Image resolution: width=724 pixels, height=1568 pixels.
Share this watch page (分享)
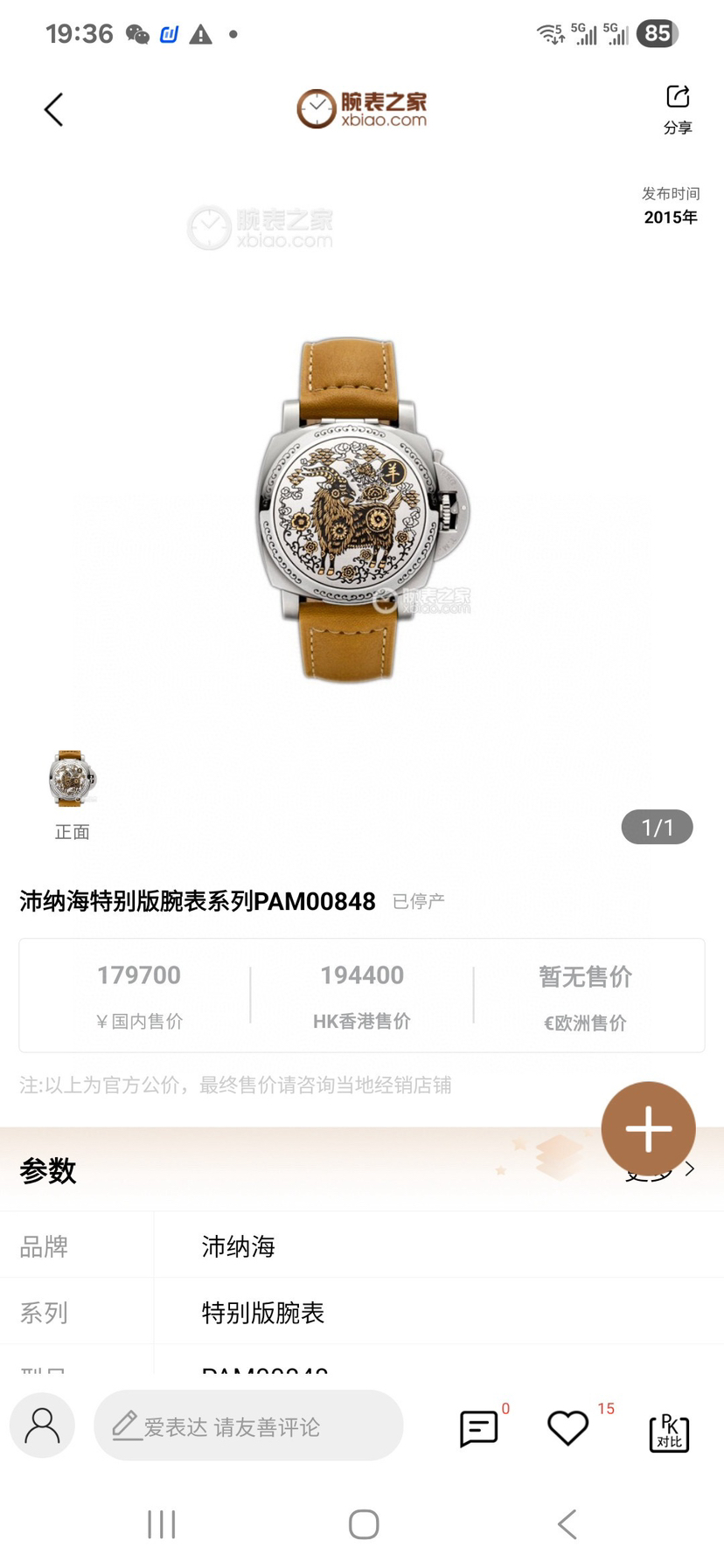pos(678,108)
